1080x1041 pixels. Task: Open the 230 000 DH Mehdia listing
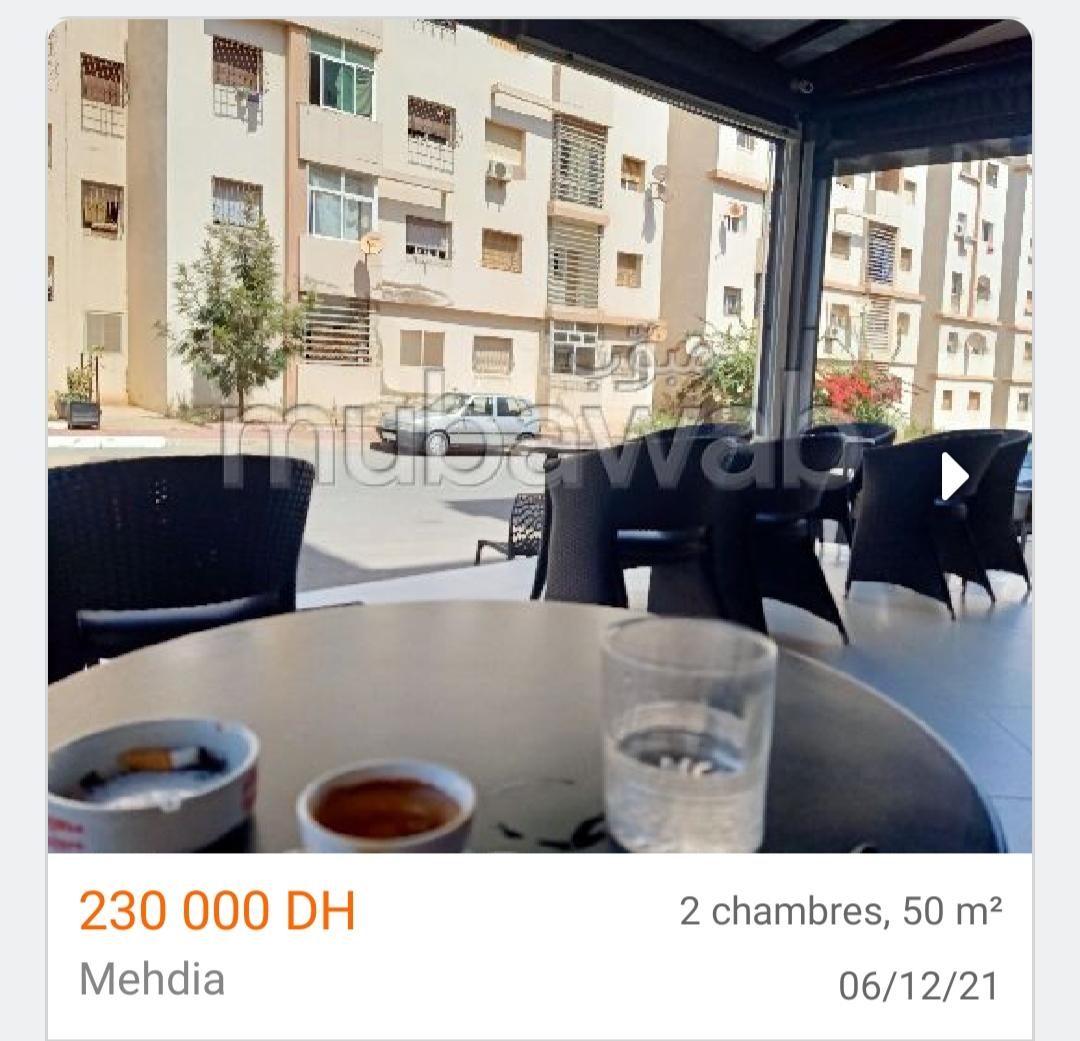coord(218,912)
